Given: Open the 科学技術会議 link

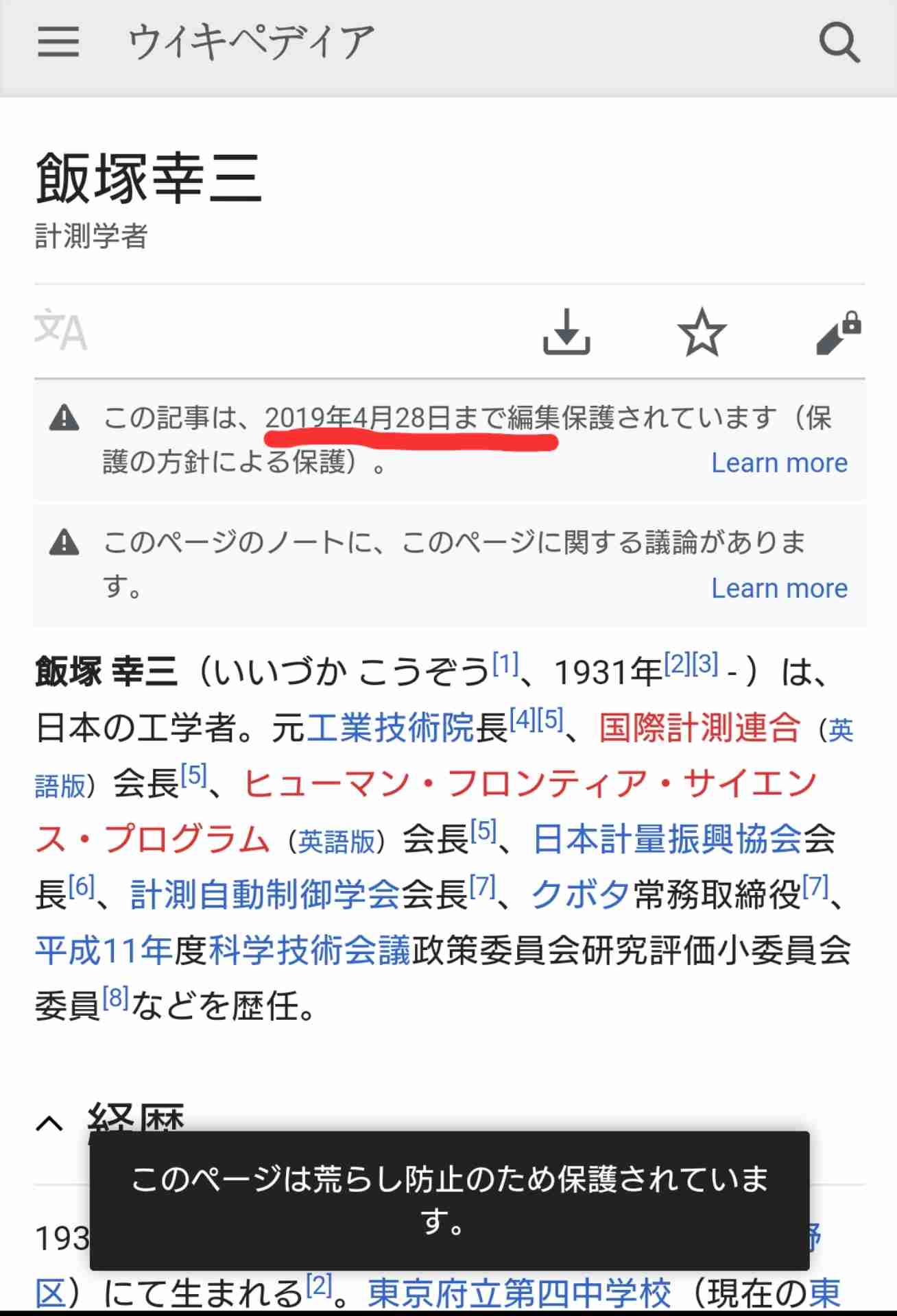Looking at the screenshot, I should (x=309, y=951).
